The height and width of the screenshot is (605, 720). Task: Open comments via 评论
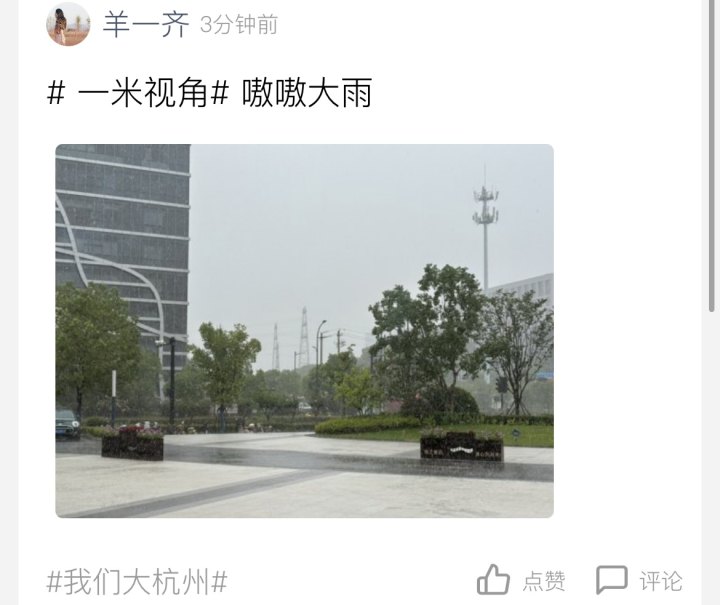click(640, 580)
